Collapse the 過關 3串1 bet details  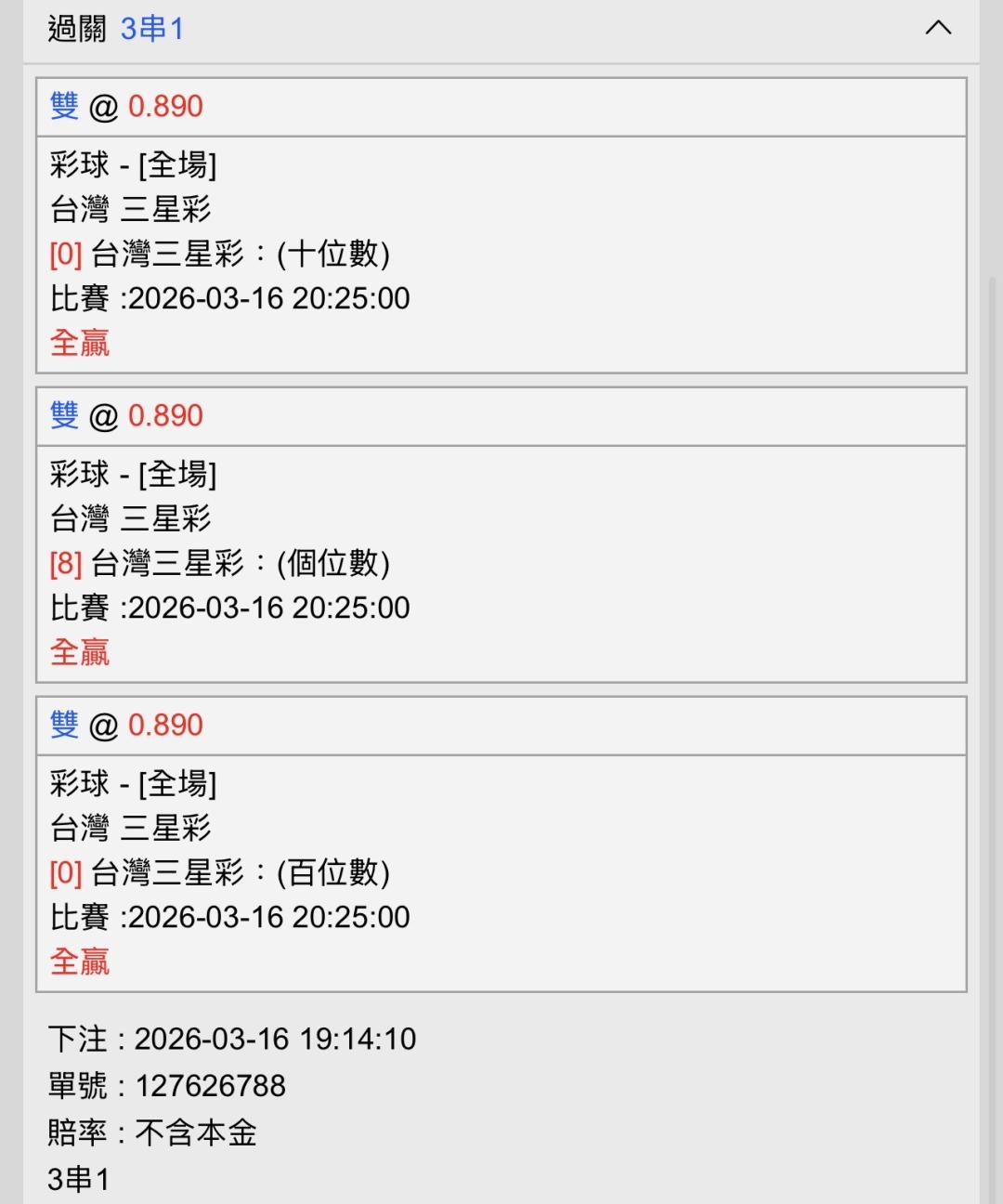[938, 28]
